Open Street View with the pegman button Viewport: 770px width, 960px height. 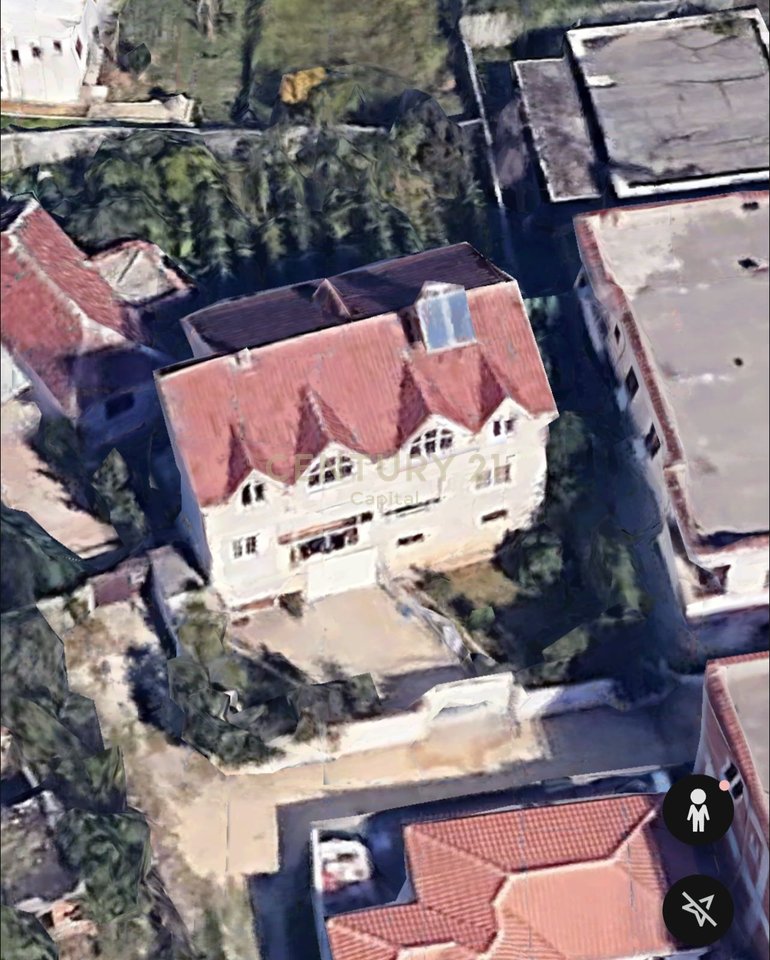pos(697,810)
